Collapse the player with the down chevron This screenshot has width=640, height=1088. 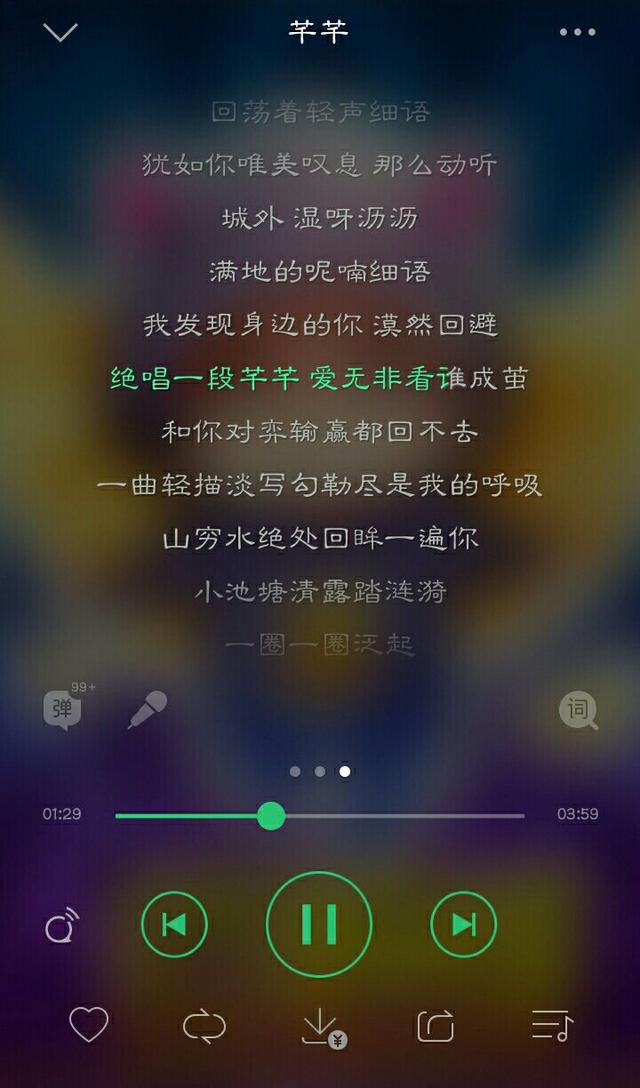pos(60,32)
